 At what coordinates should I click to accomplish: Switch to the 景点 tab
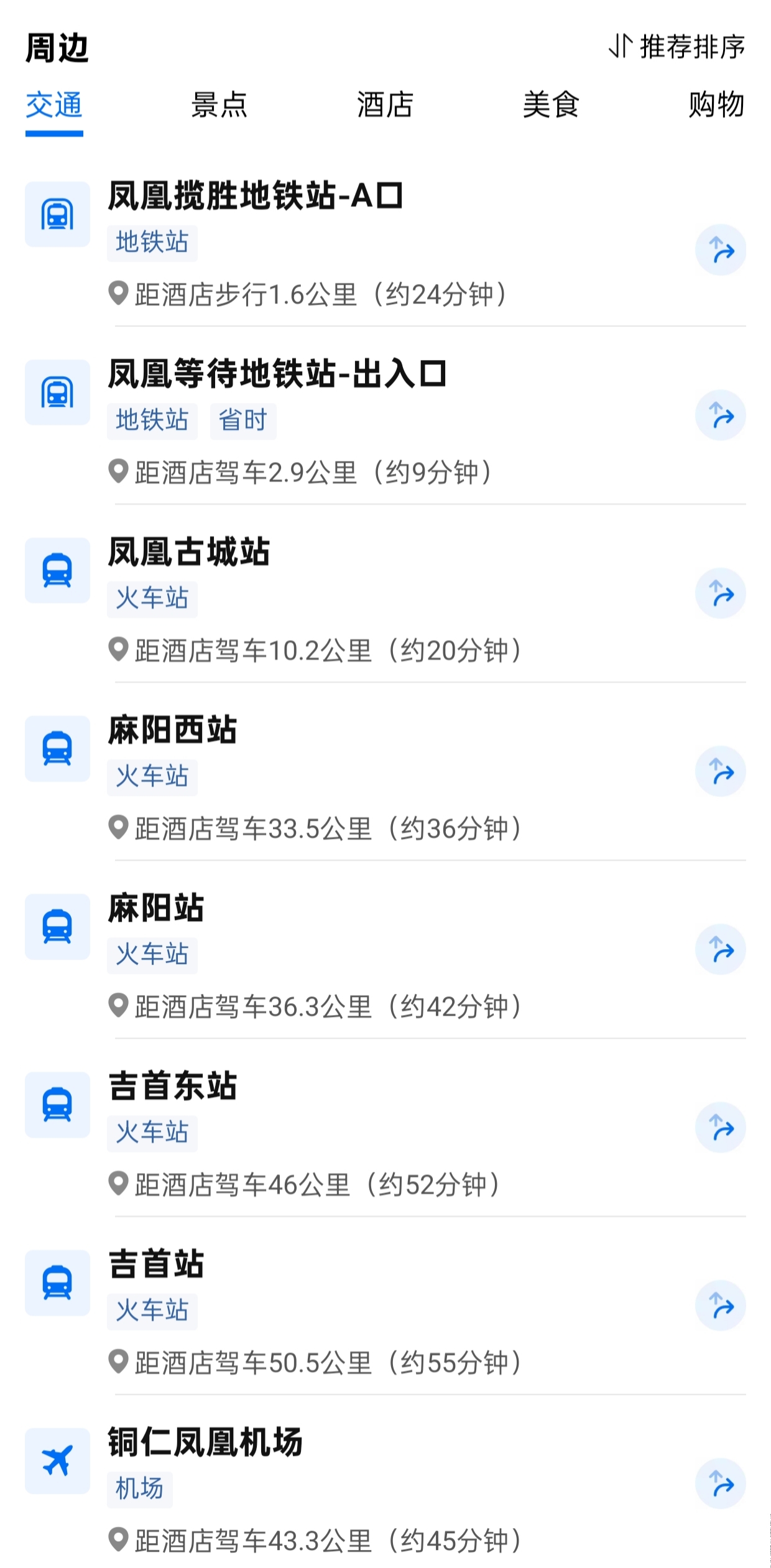pyautogui.click(x=219, y=104)
